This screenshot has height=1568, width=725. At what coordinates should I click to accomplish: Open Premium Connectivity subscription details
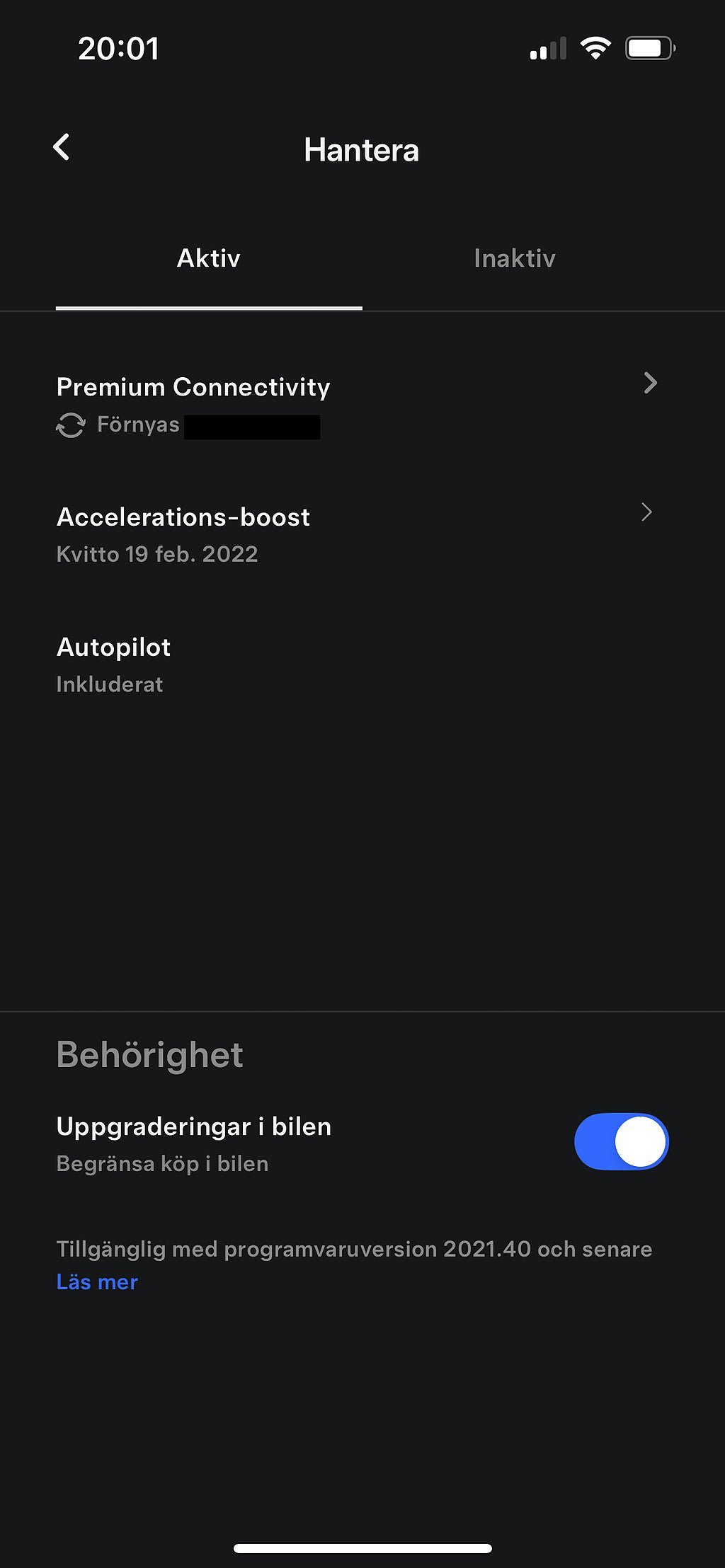357,405
